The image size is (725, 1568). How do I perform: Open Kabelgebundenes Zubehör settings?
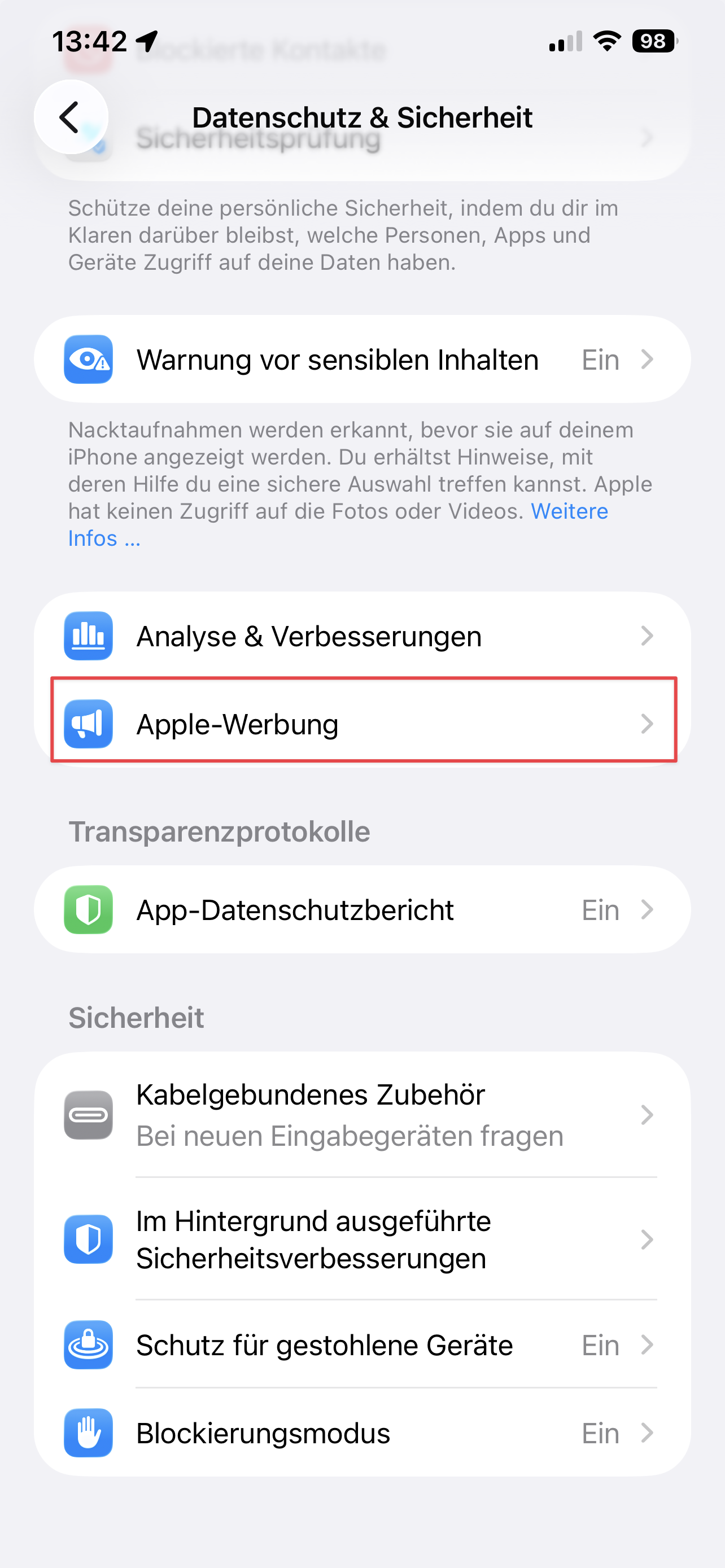click(x=361, y=1115)
